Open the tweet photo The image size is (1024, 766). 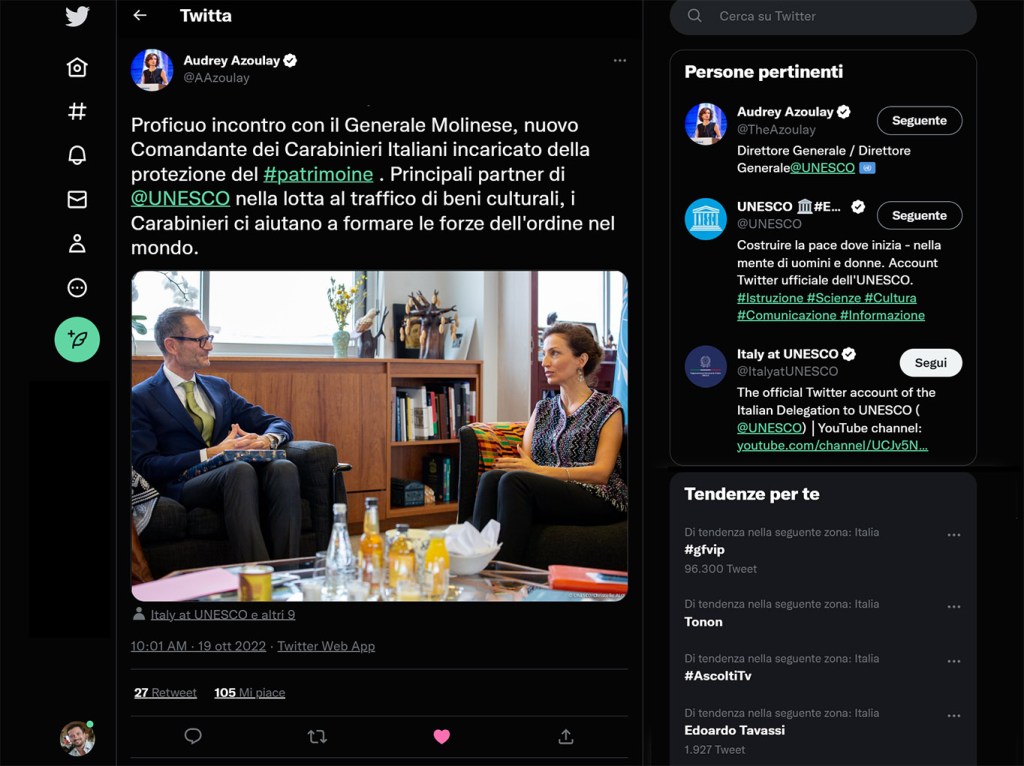click(379, 435)
